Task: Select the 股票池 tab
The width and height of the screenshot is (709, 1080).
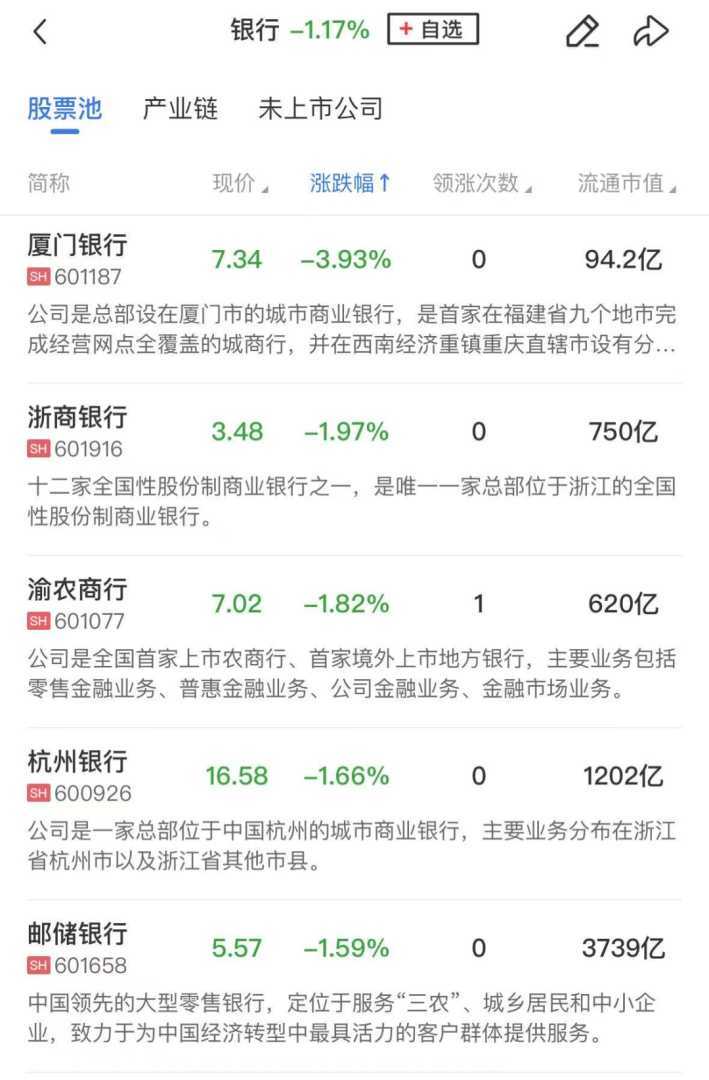Action: (x=64, y=109)
